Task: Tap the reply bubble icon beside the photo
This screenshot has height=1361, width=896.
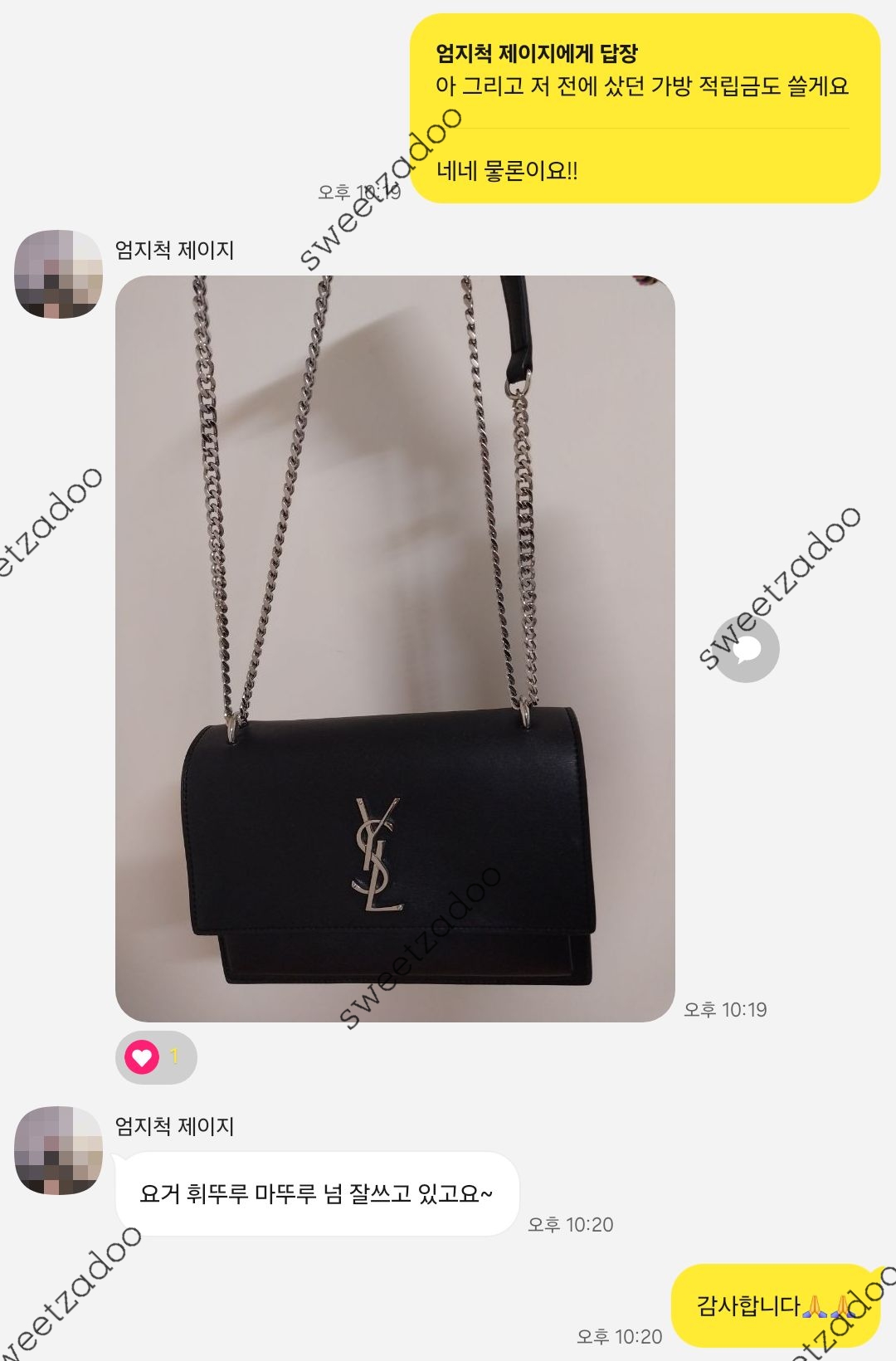Action: [x=747, y=650]
